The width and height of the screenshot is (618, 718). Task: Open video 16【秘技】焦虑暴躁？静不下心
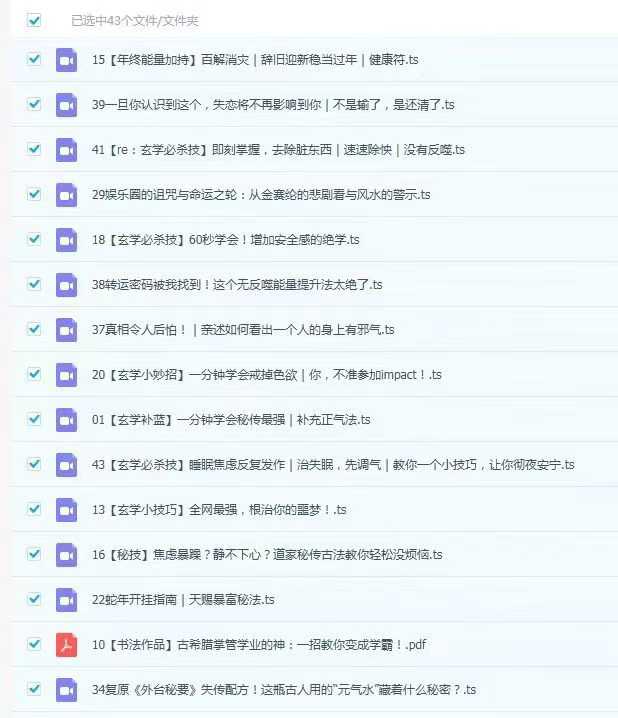[267, 555]
